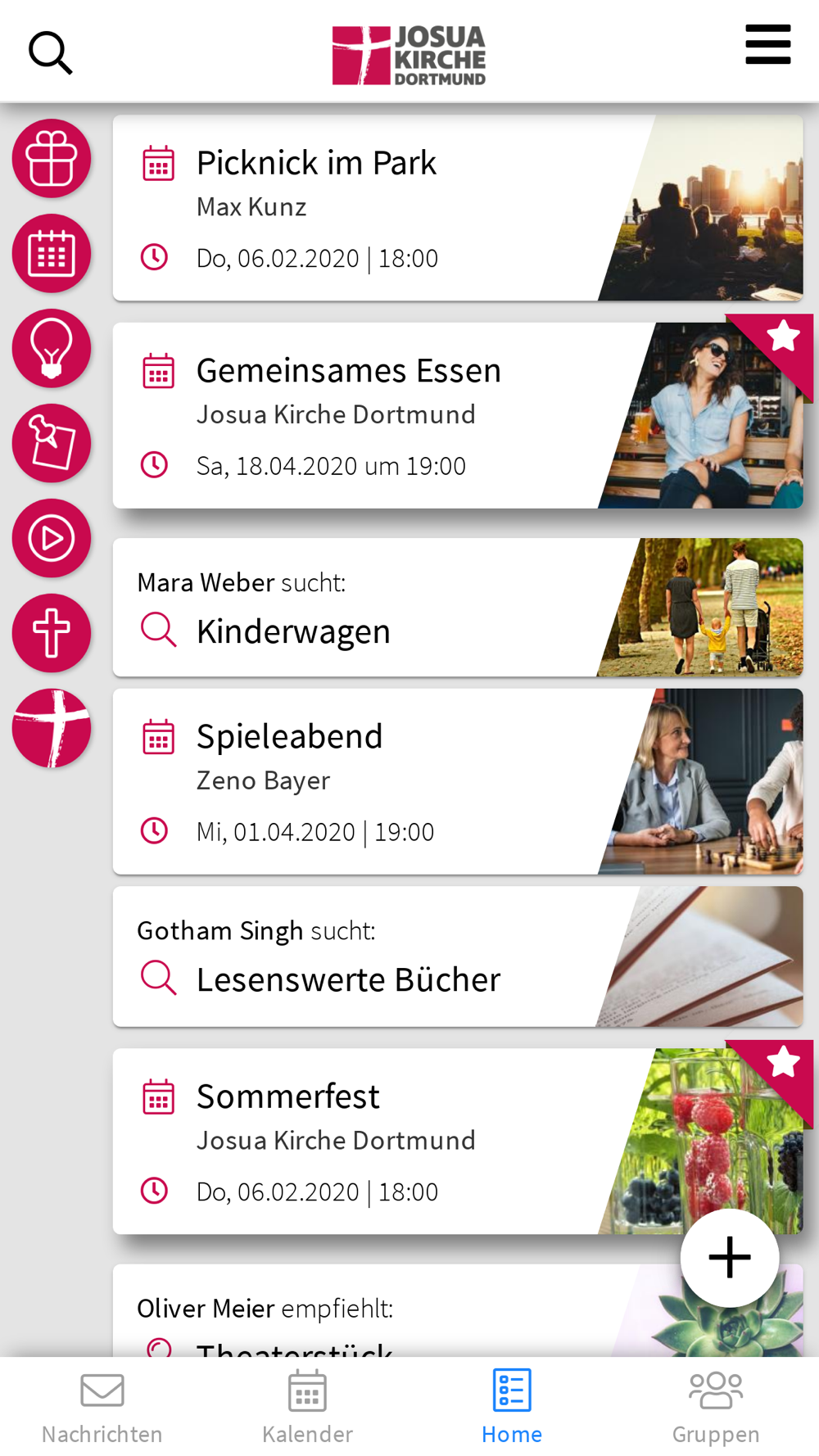View Gotham Singh's Lesenswerte Bücher request
Viewport: 819px width, 1456px height.
click(x=458, y=956)
